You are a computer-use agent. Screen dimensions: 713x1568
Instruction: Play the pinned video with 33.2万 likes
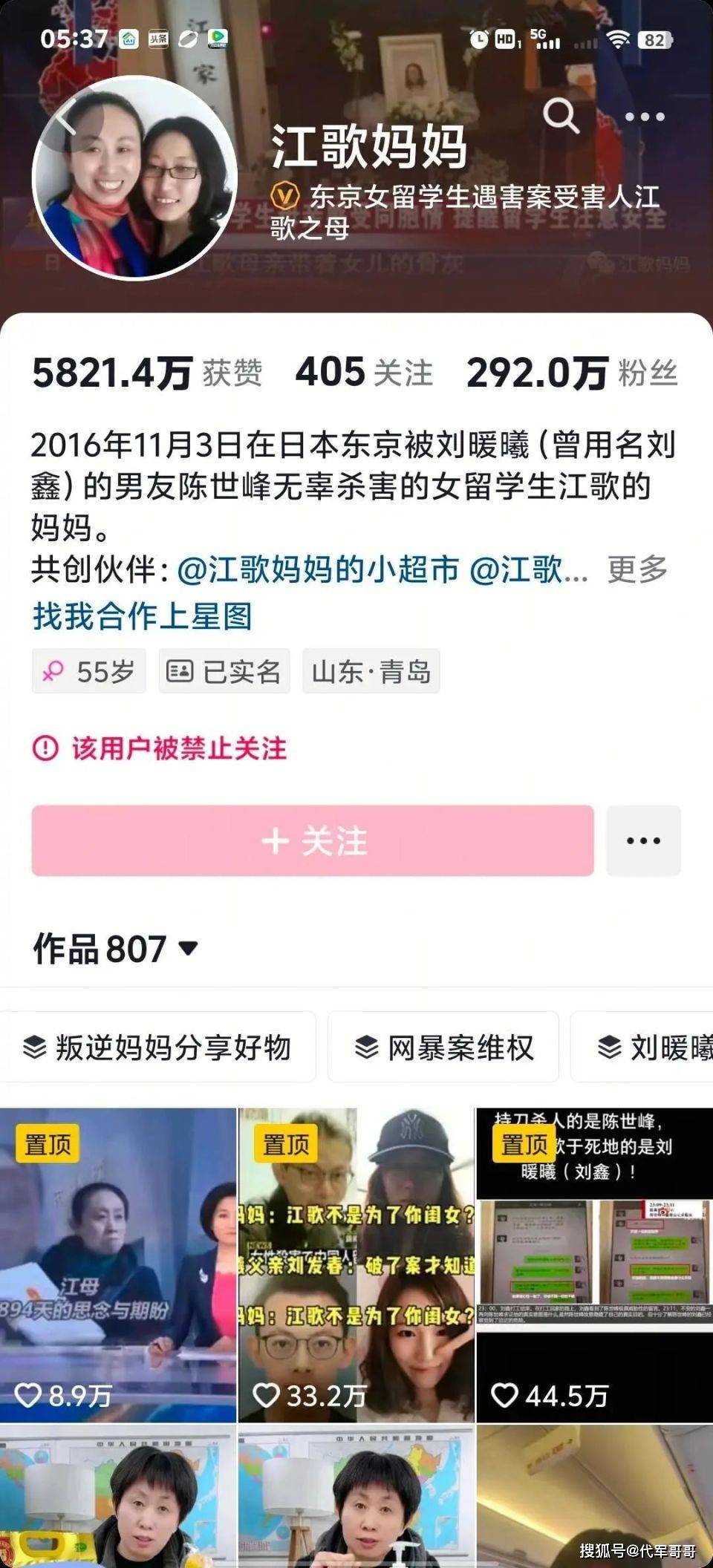click(x=356, y=1265)
